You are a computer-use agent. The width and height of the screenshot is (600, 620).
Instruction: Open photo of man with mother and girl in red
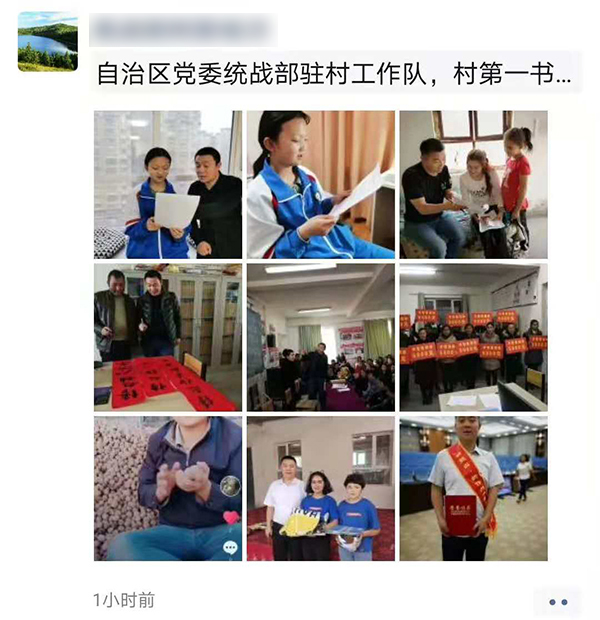click(473, 184)
